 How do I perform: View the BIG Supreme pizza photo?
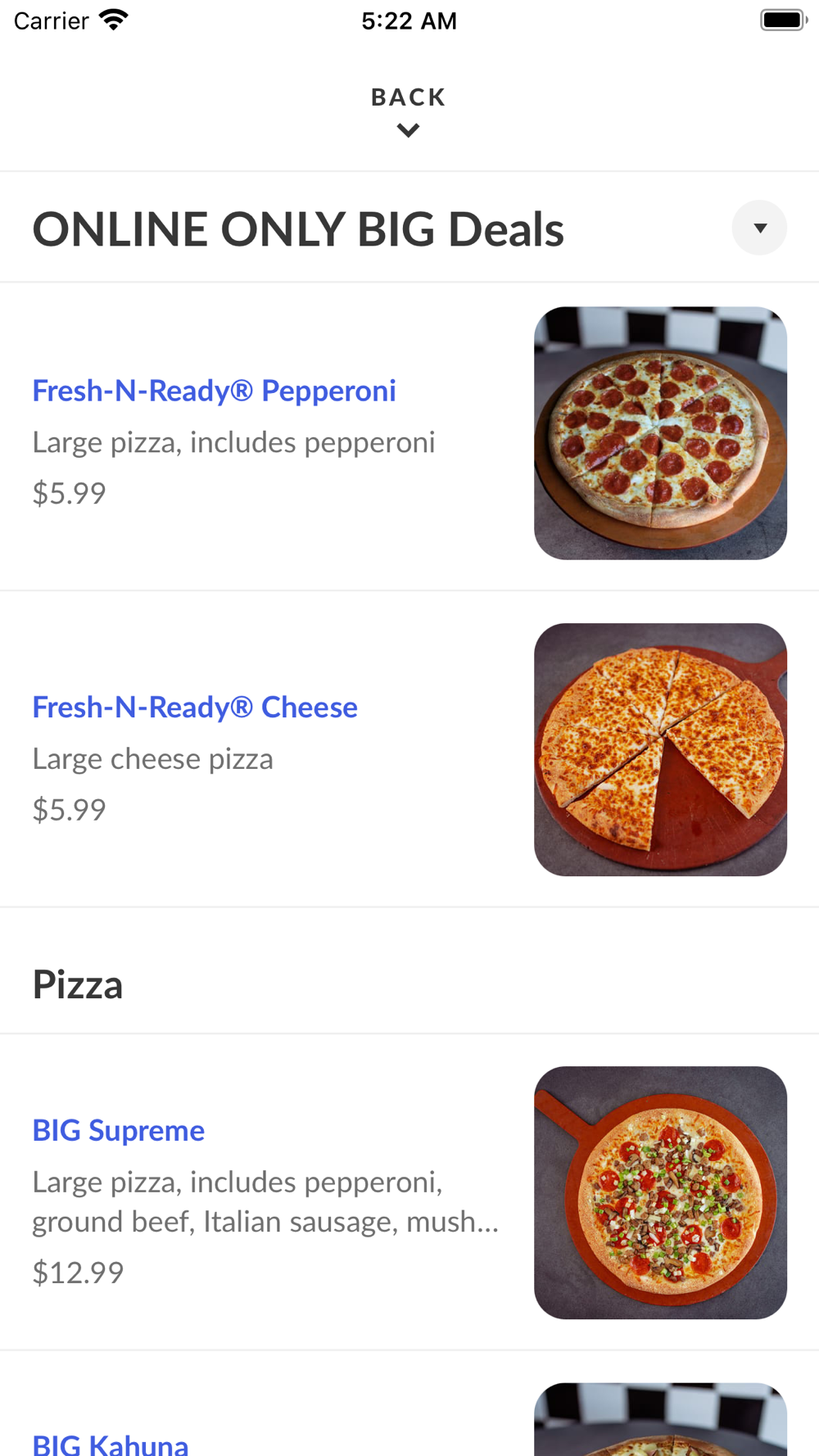660,1192
